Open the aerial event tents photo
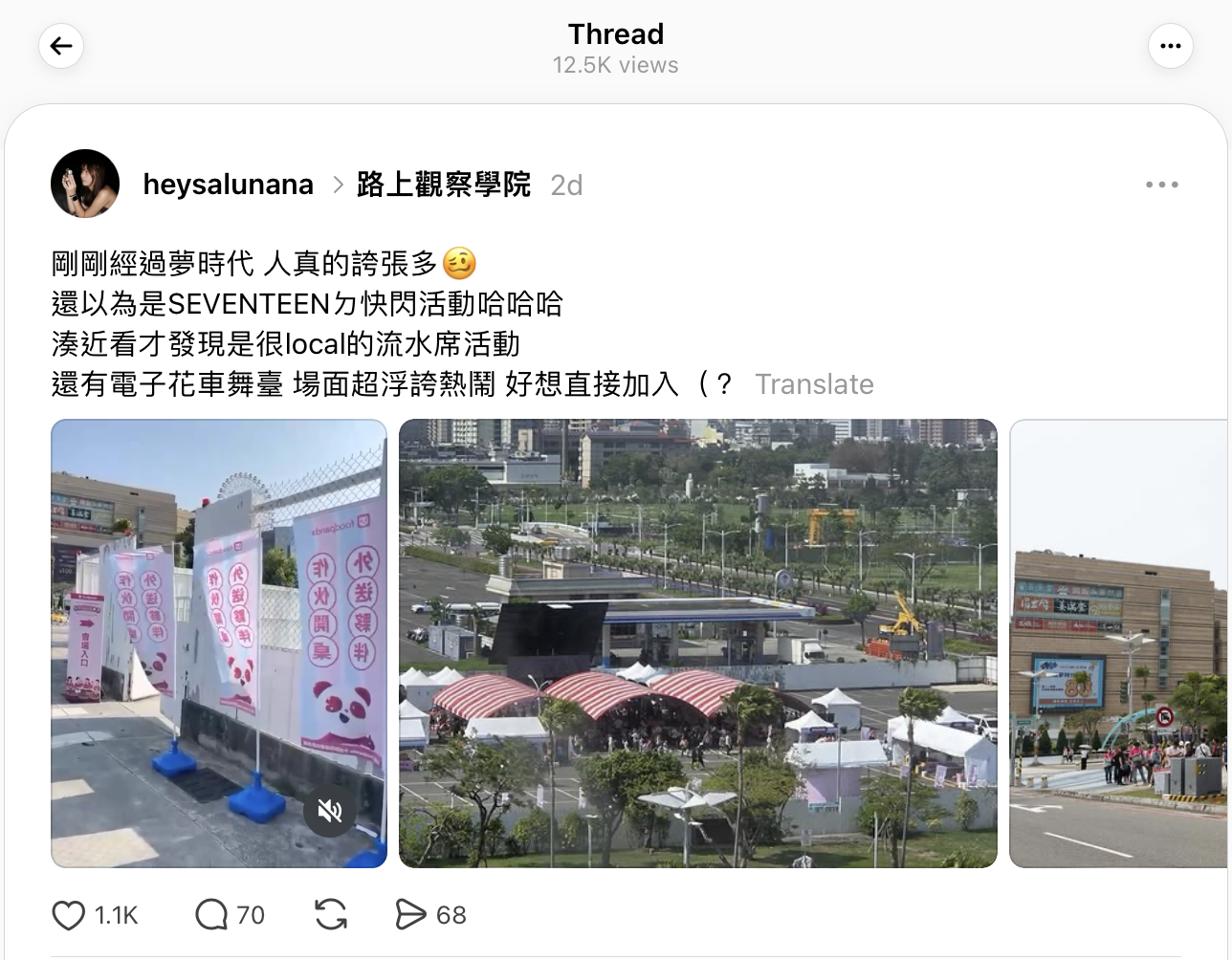 coord(697,643)
